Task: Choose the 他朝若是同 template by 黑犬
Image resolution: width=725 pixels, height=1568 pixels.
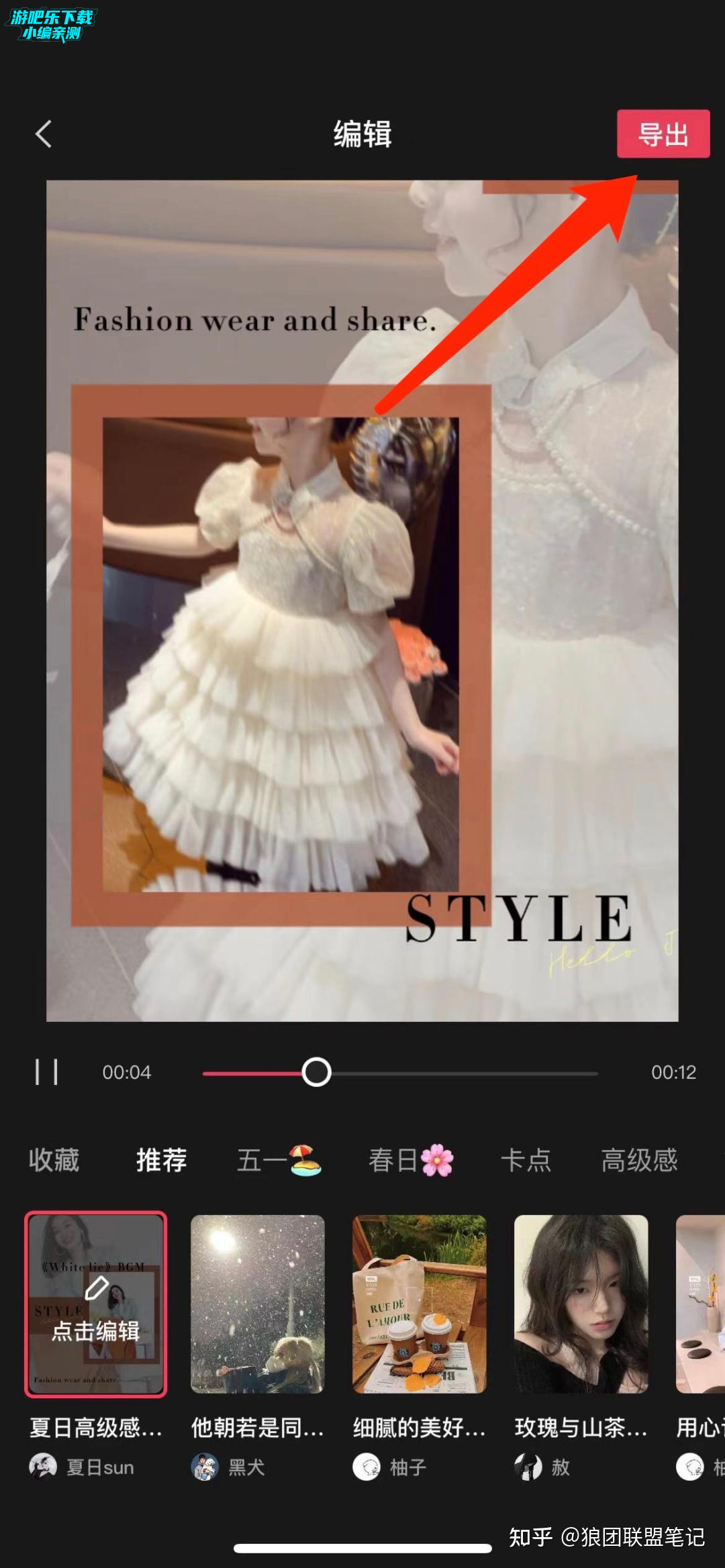Action: tap(257, 1304)
